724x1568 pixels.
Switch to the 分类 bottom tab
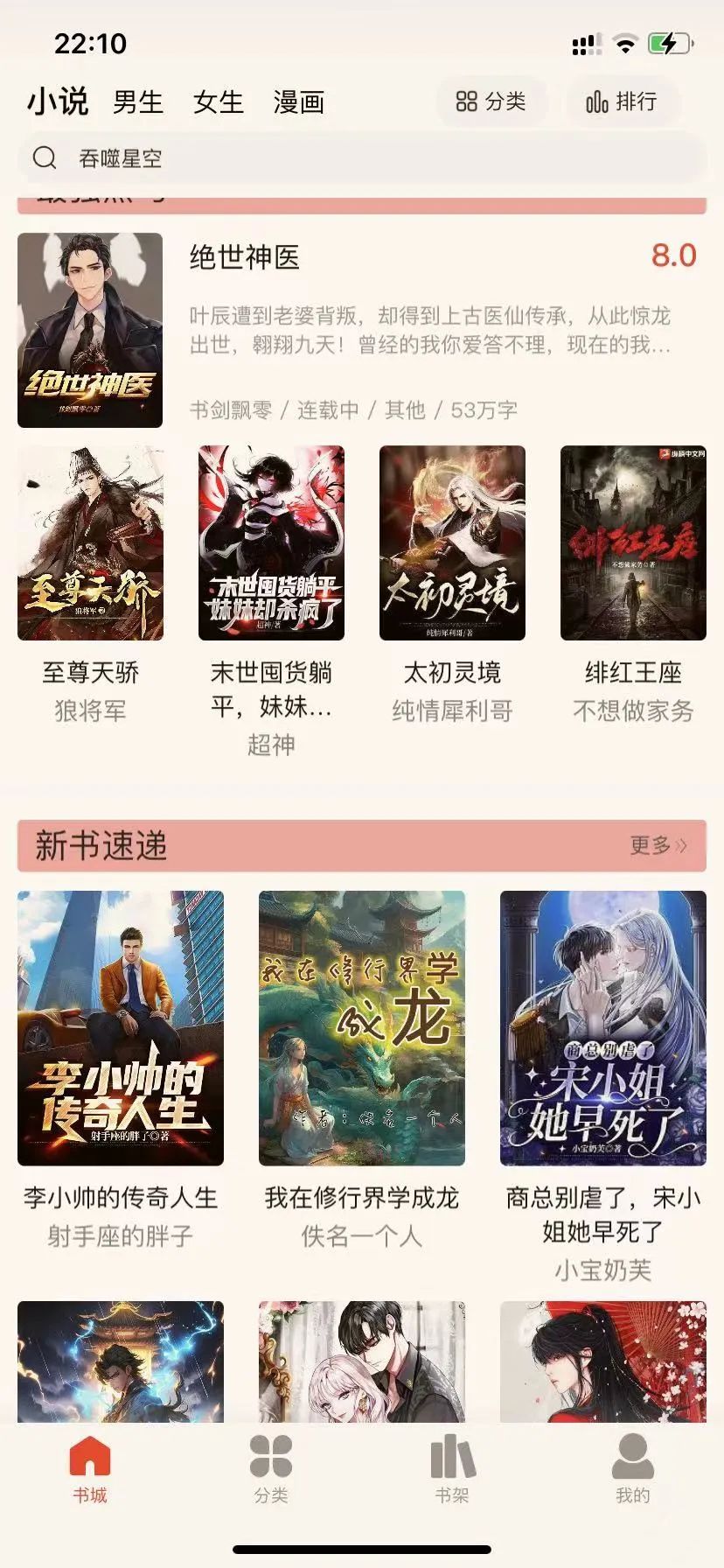(271, 1469)
